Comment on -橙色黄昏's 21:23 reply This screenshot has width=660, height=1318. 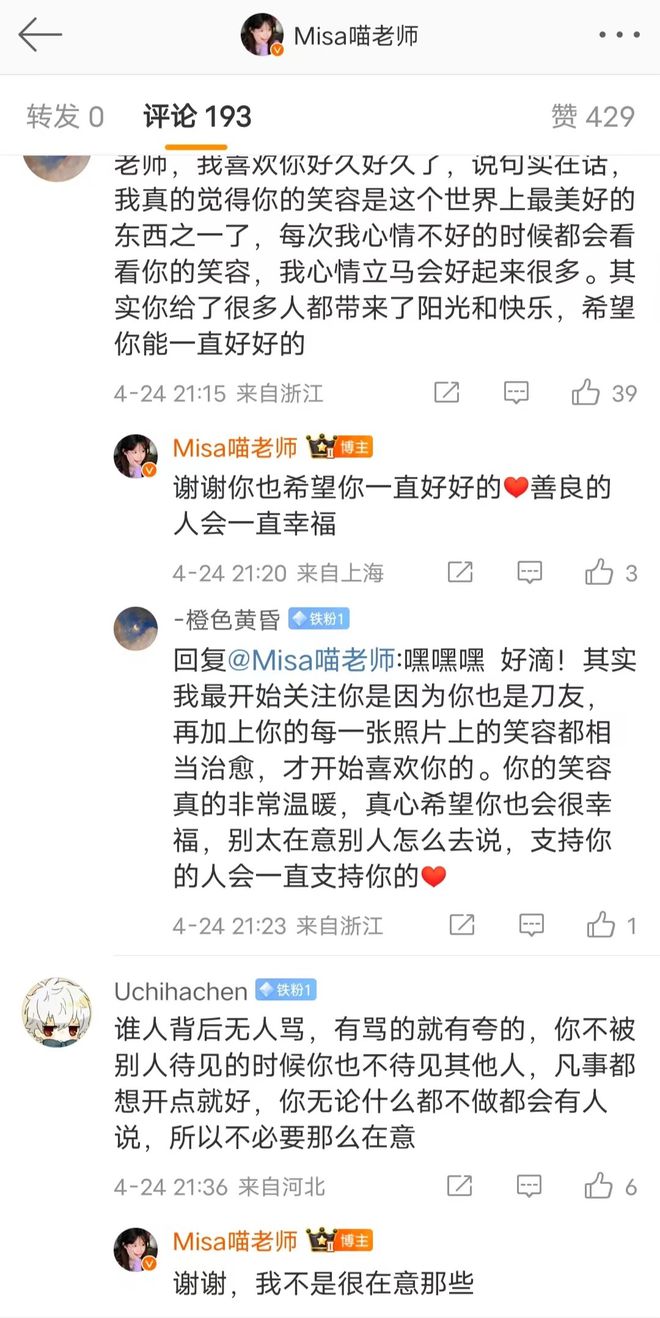tap(531, 925)
